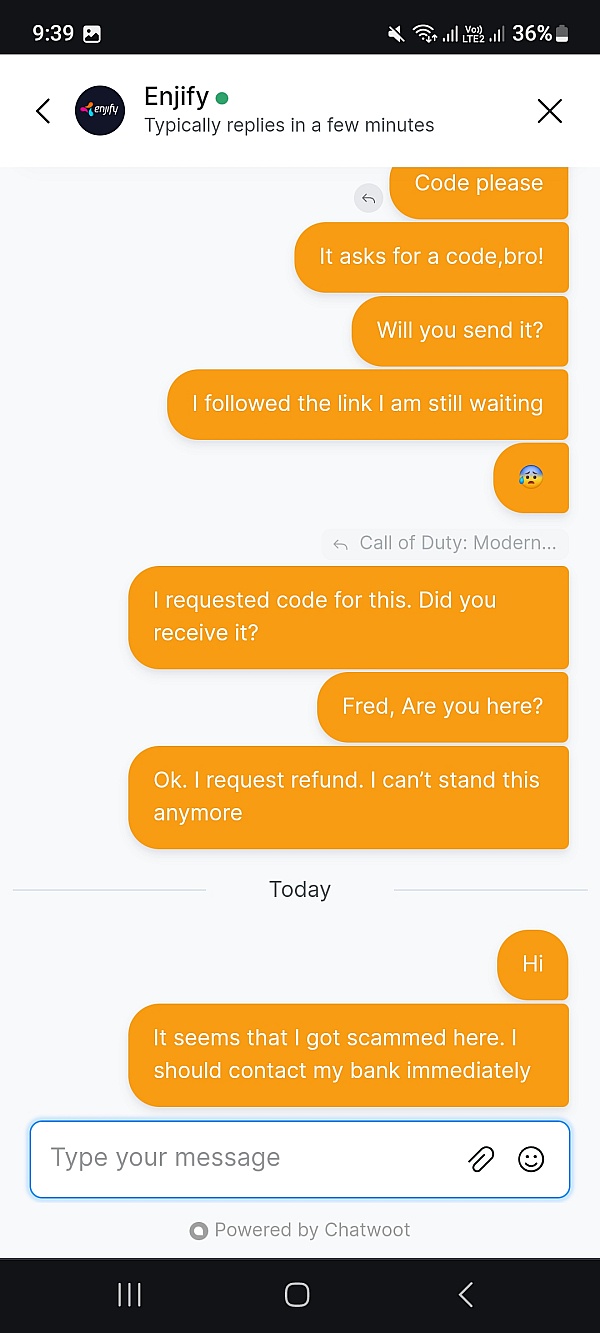This screenshot has height=1333, width=600.
Task: Attach a file with the paperclip
Action: 481,1159
